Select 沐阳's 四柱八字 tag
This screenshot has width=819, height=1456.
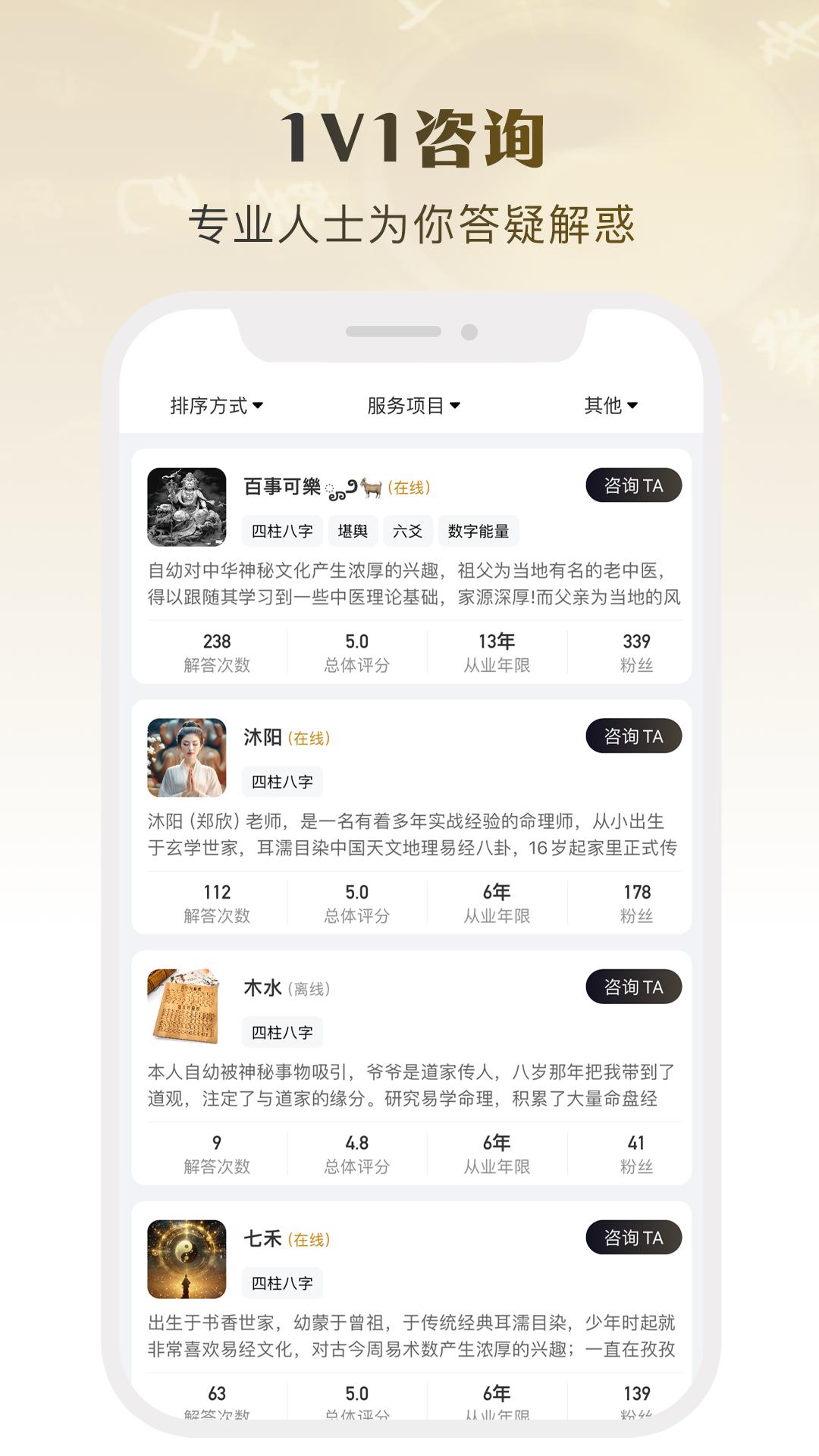282,780
